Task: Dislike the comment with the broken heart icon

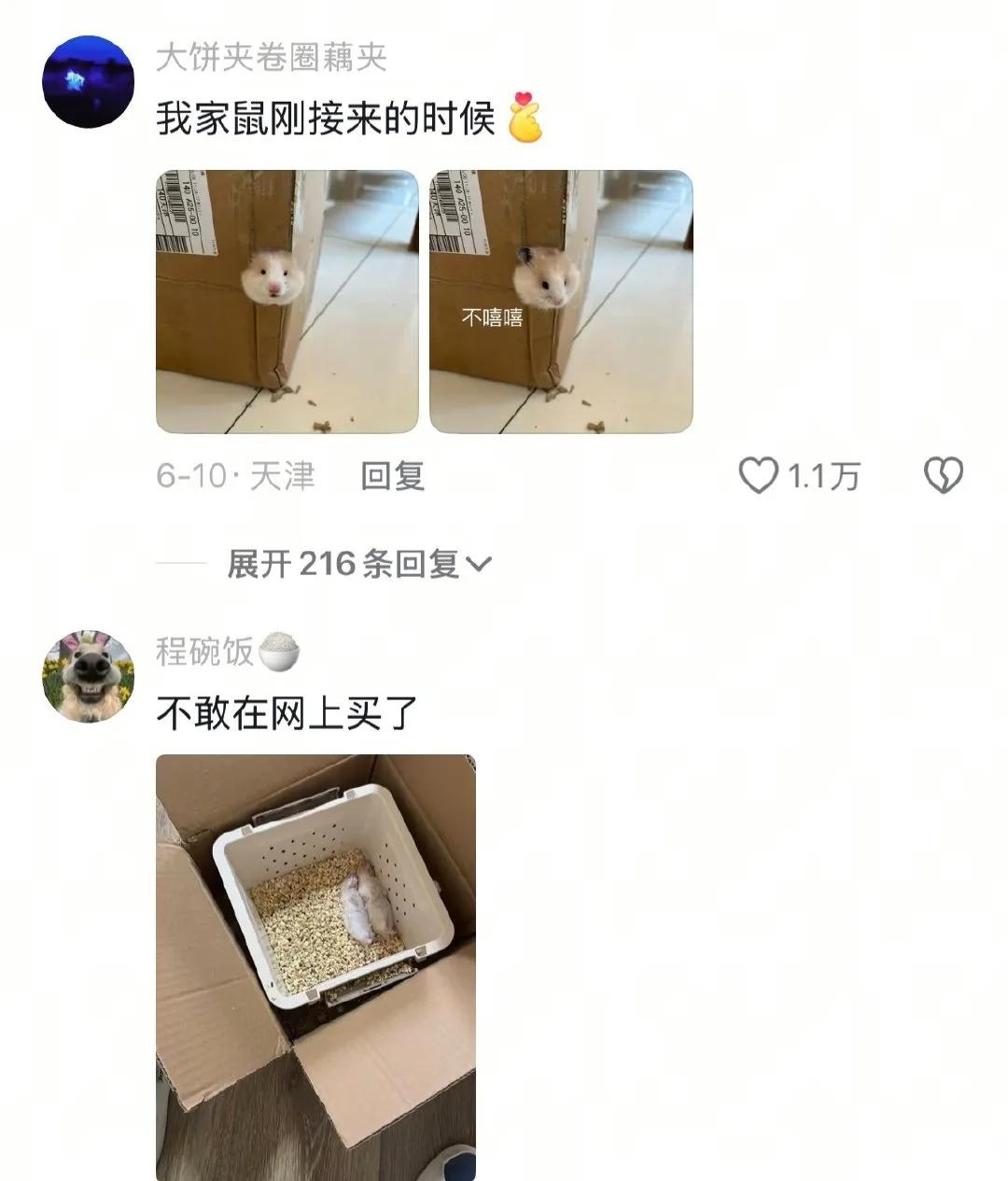Action: pyautogui.click(x=943, y=476)
